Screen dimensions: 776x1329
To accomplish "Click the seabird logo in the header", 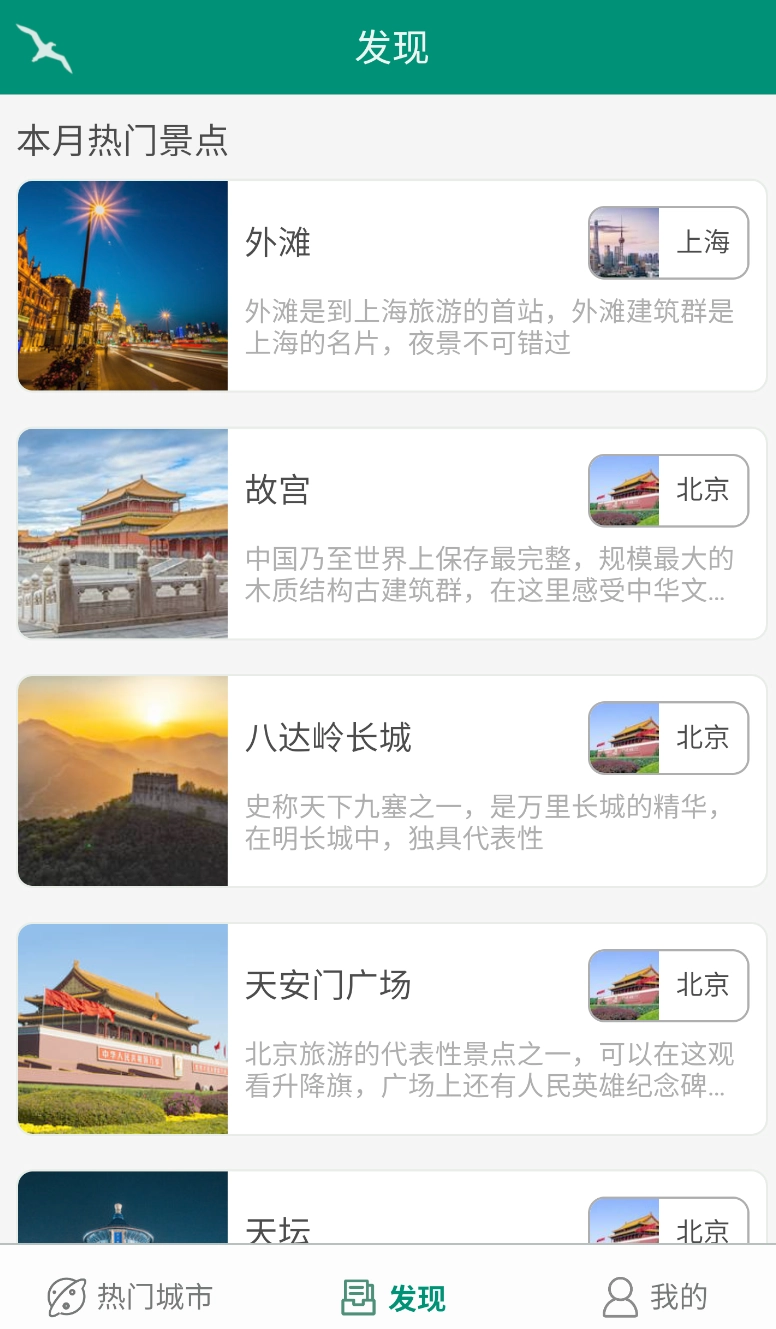I will 44,47.
